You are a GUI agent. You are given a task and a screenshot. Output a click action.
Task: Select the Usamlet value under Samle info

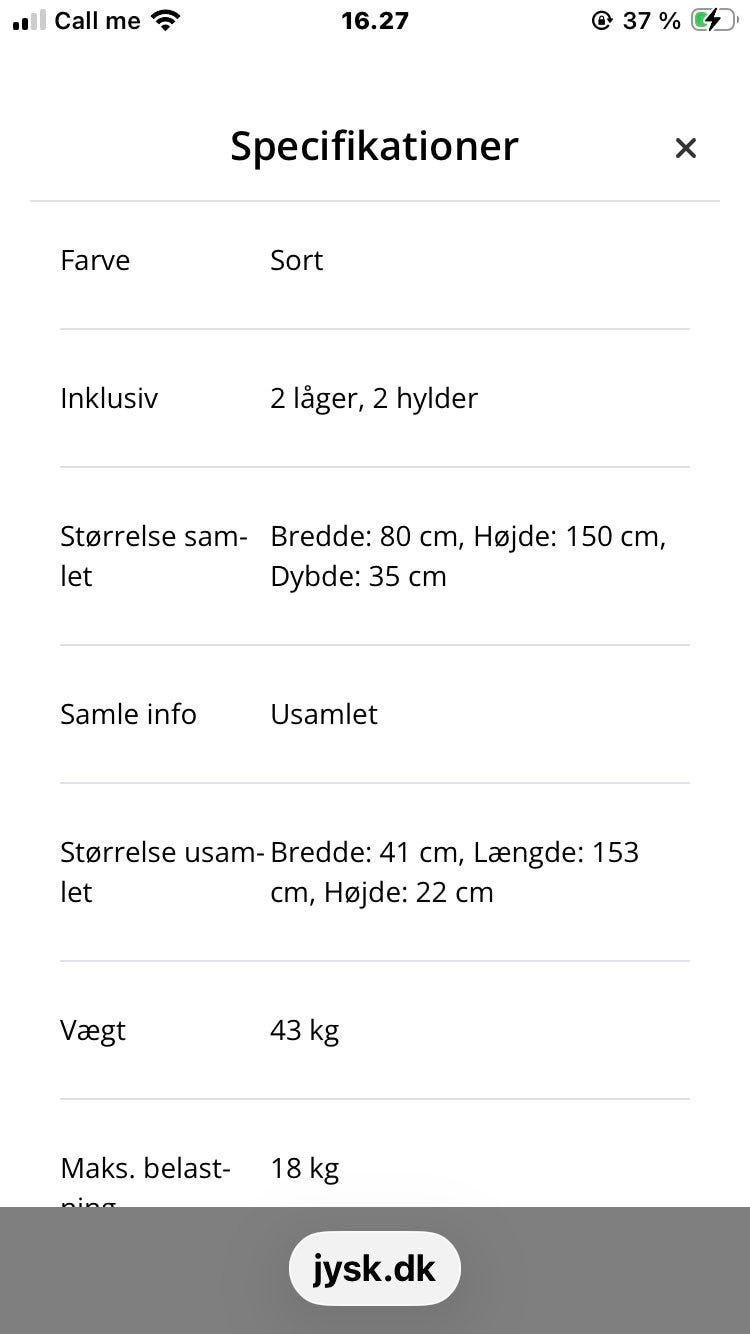[x=324, y=714]
